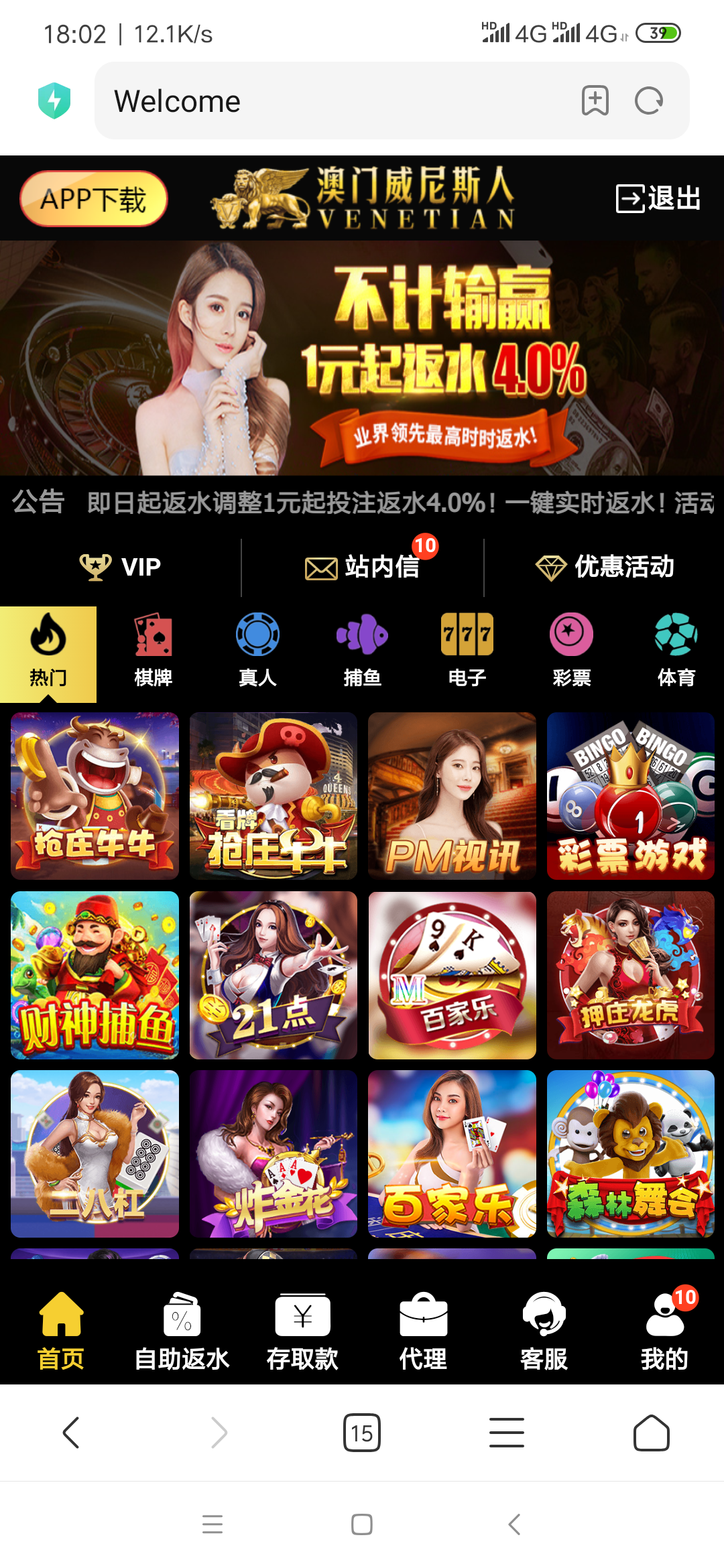Screen dimensions: 724x1568
Task: Open the VIP trophy section
Action: click(x=121, y=568)
